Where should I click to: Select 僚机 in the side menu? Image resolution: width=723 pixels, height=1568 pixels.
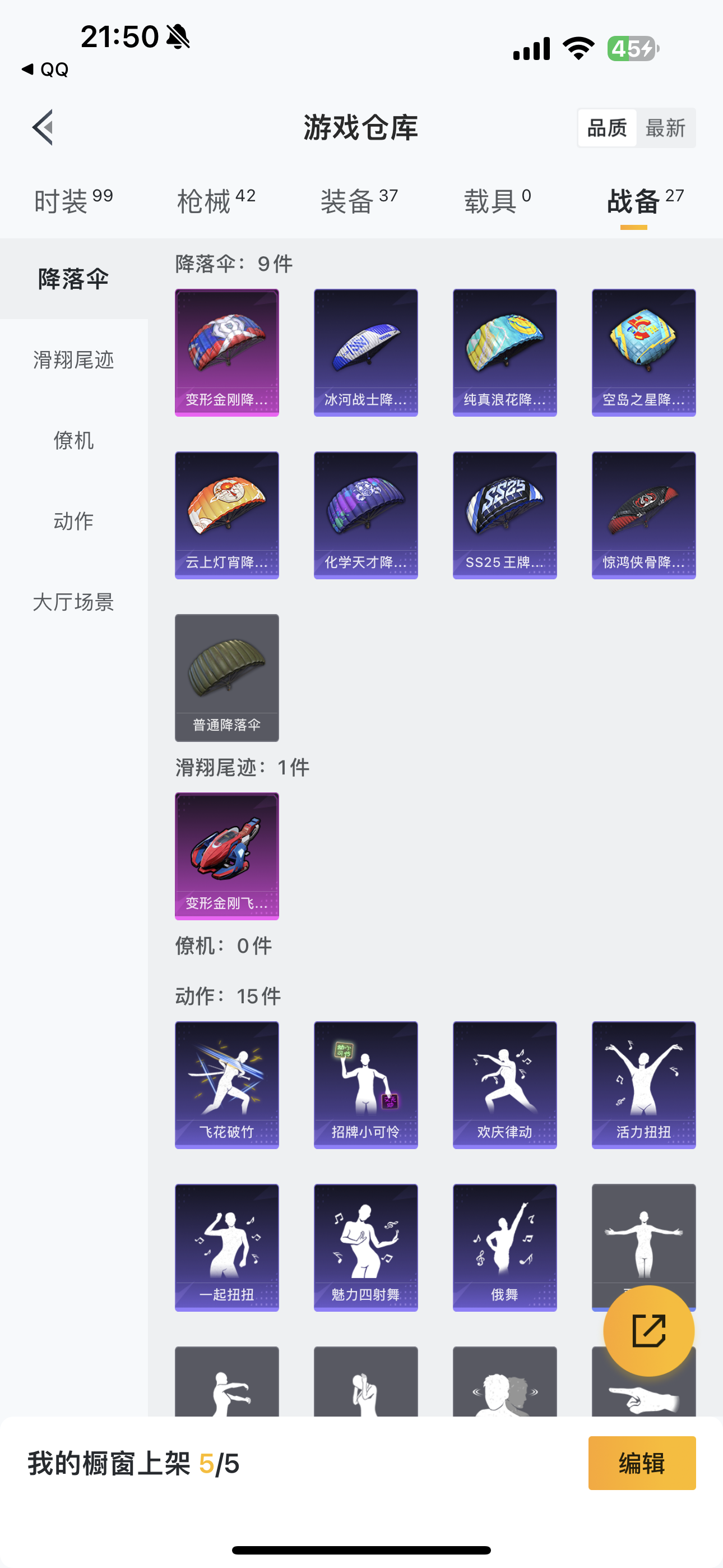[73, 440]
